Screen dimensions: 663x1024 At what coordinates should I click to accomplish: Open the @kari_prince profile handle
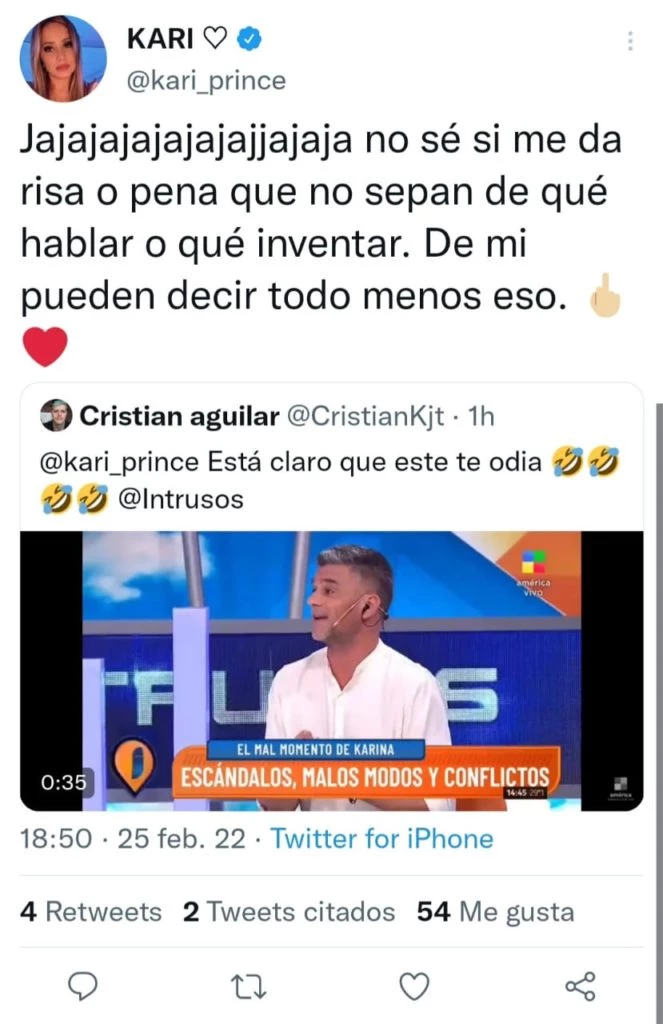pos(206,81)
